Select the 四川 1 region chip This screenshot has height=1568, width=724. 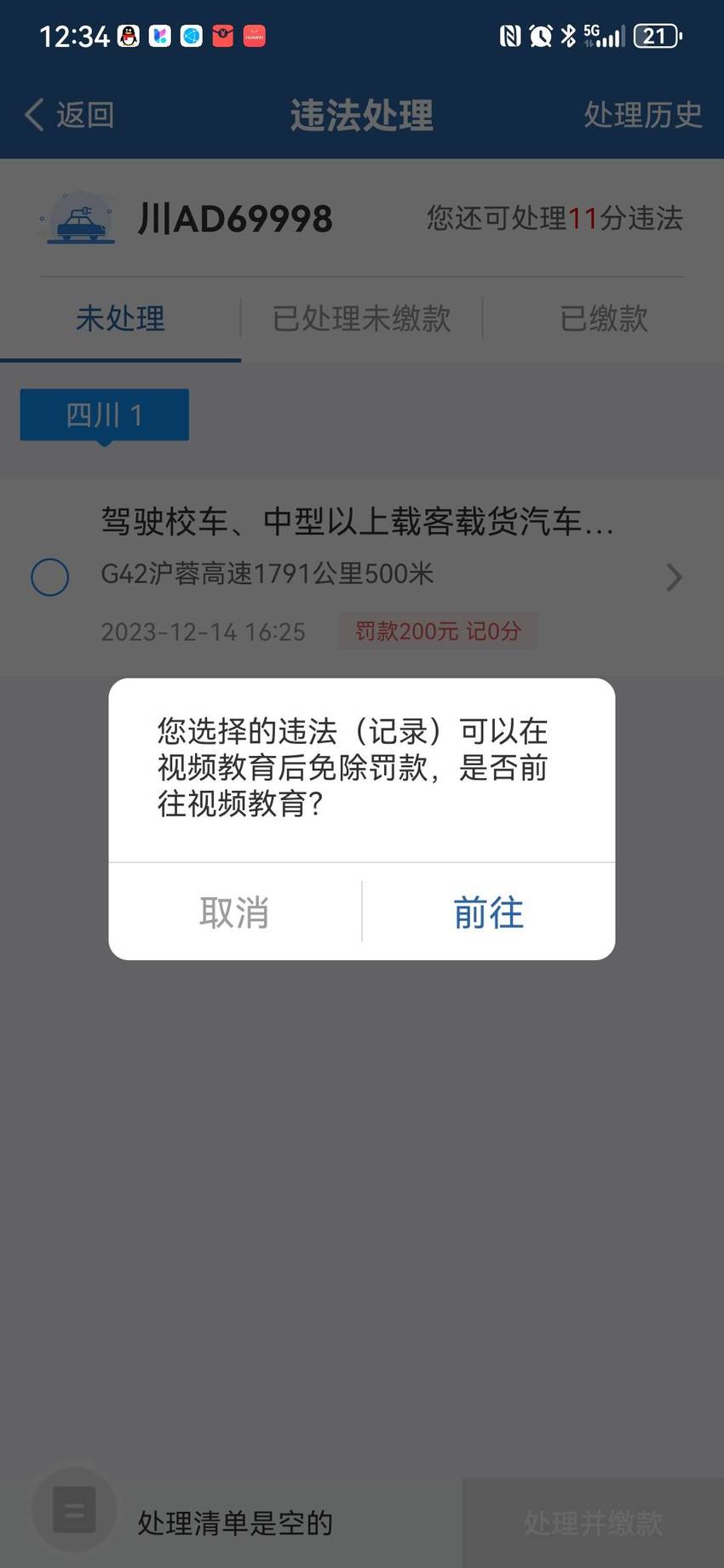click(105, 415)
